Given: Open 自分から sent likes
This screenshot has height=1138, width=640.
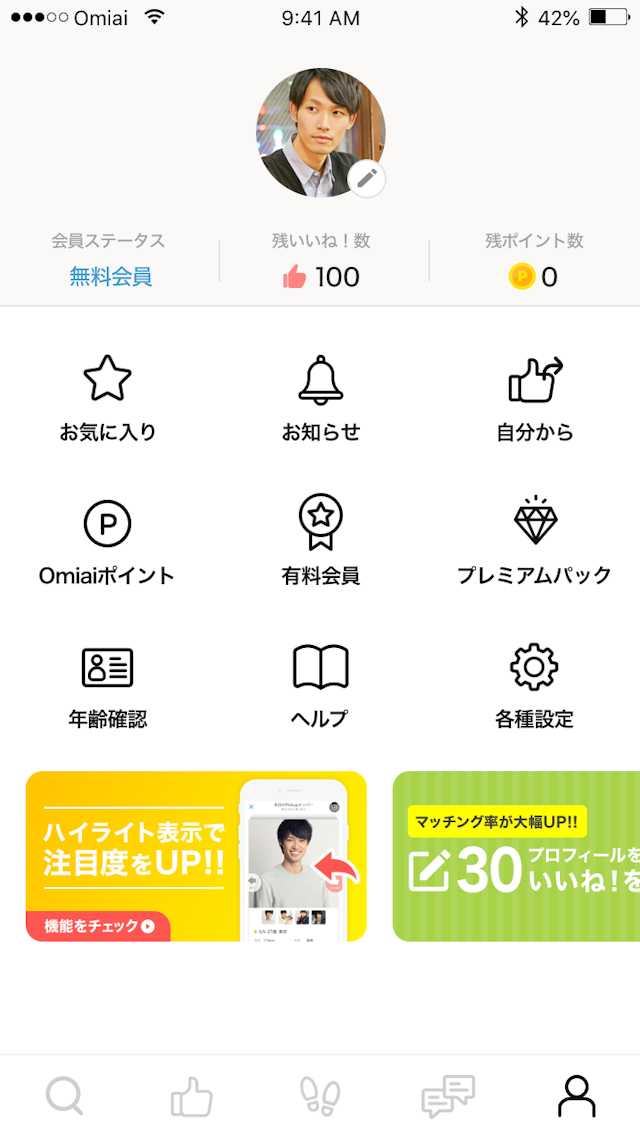Looking at the screenshot, I should pos(535,399).
